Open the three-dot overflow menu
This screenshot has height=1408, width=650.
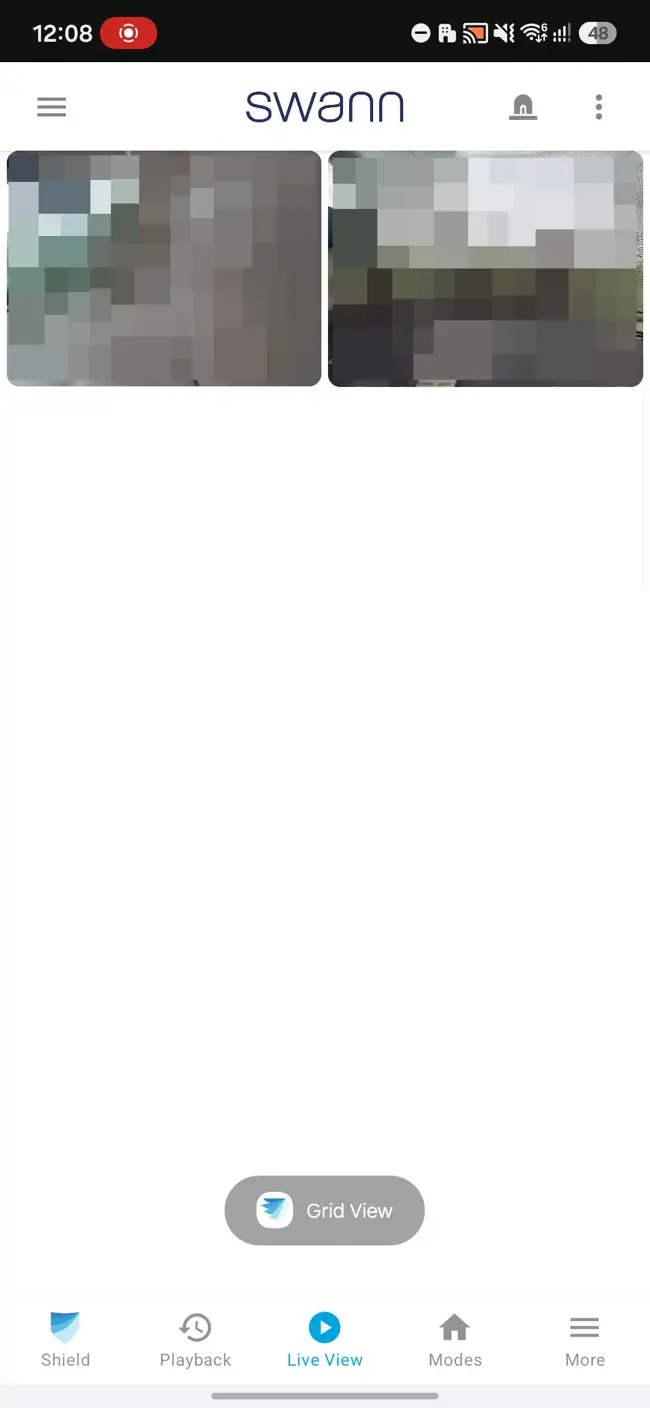(x=598, y=107)
